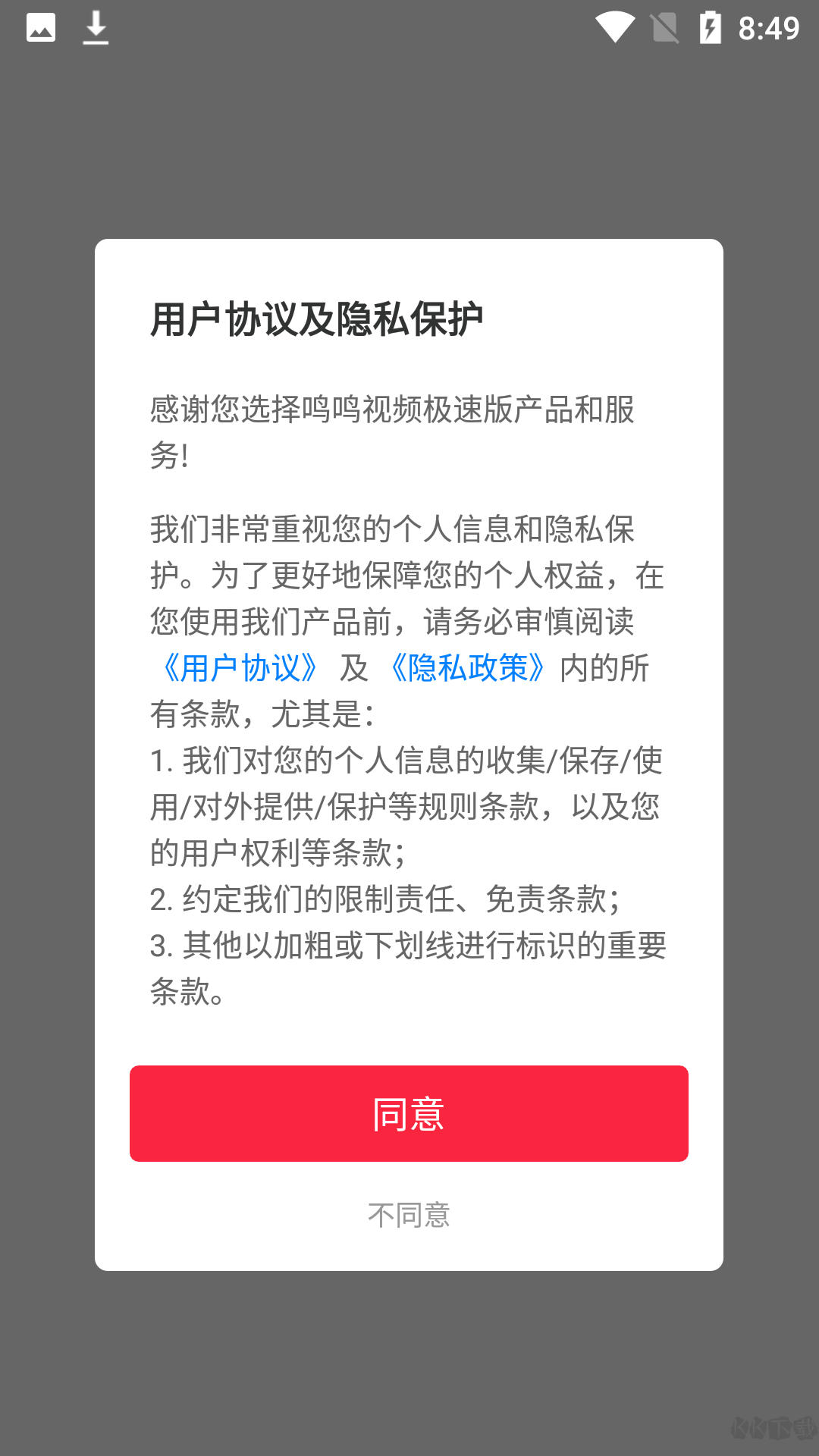Tap the crossed-out SIM card icon
The image size is (819, 1456).
click(x=664, y=28)
